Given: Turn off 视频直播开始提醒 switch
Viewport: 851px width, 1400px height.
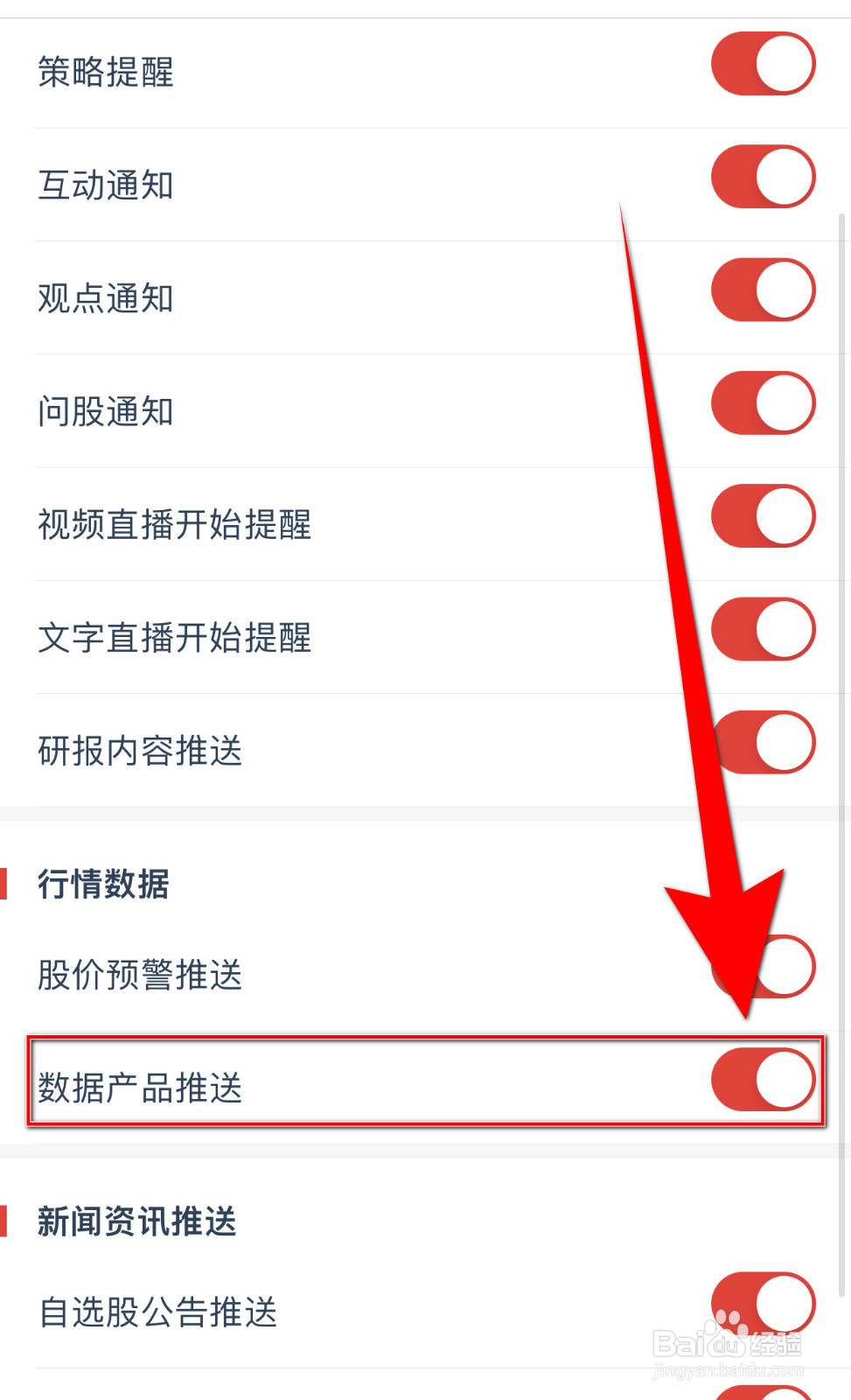Looking at the screenshot, I should point(762,515).
